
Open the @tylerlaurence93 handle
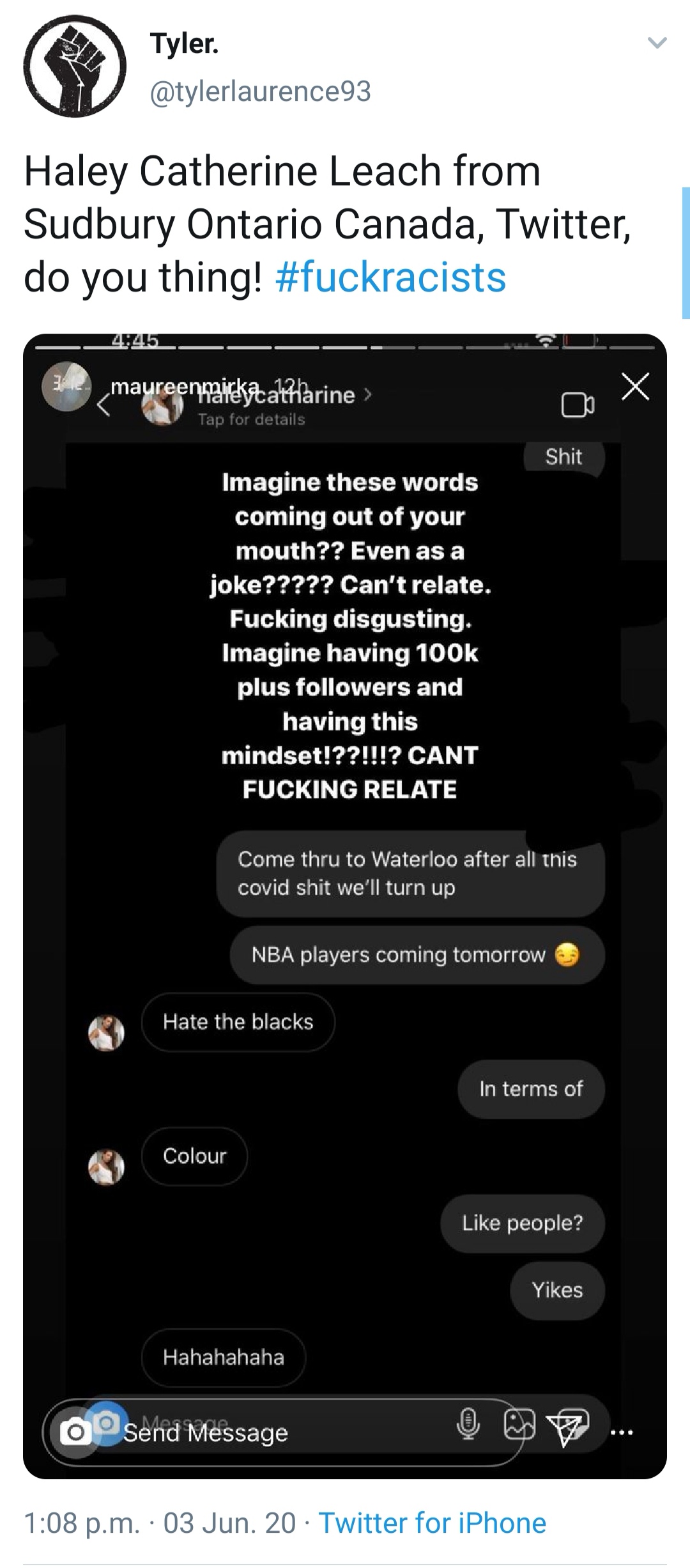(260, 91)
